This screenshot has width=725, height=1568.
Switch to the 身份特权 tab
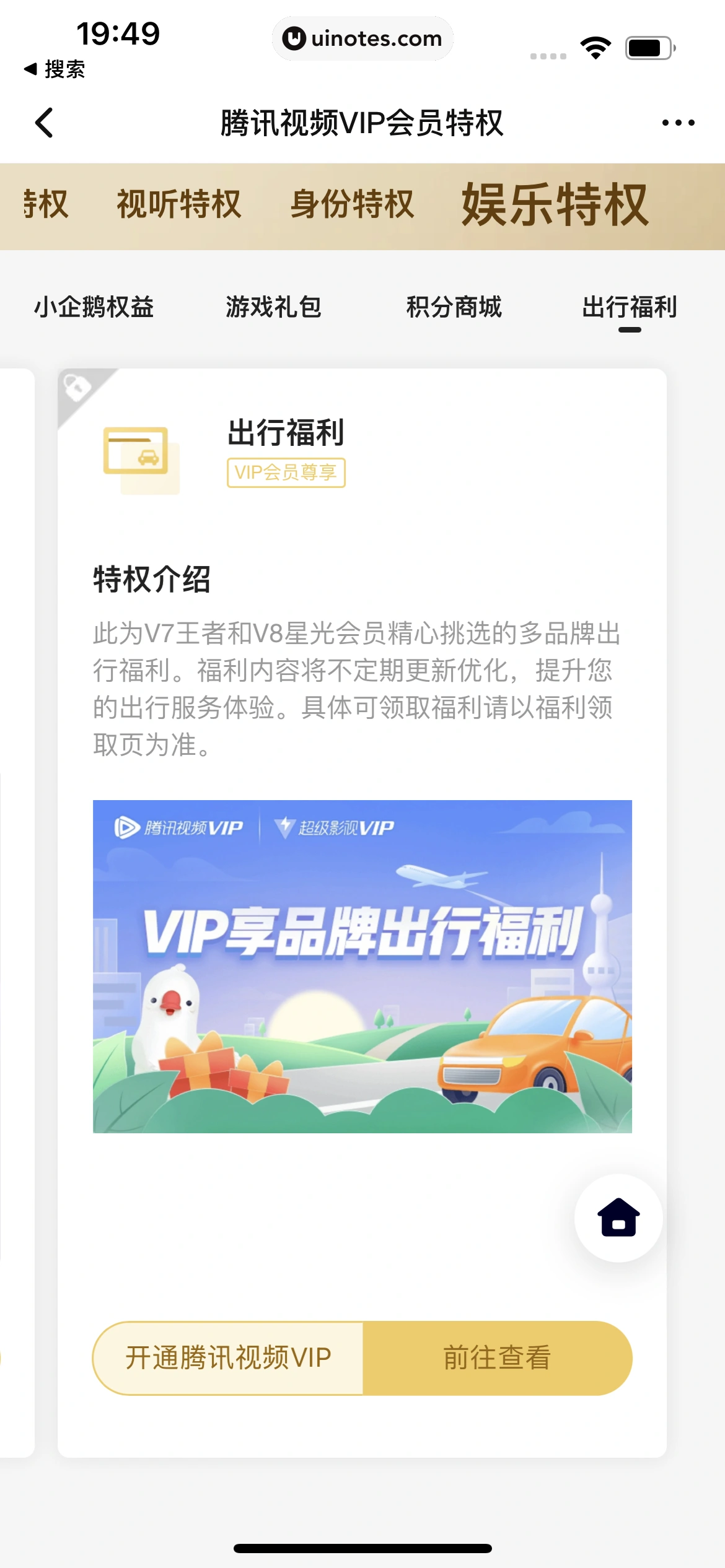(352, 205)
